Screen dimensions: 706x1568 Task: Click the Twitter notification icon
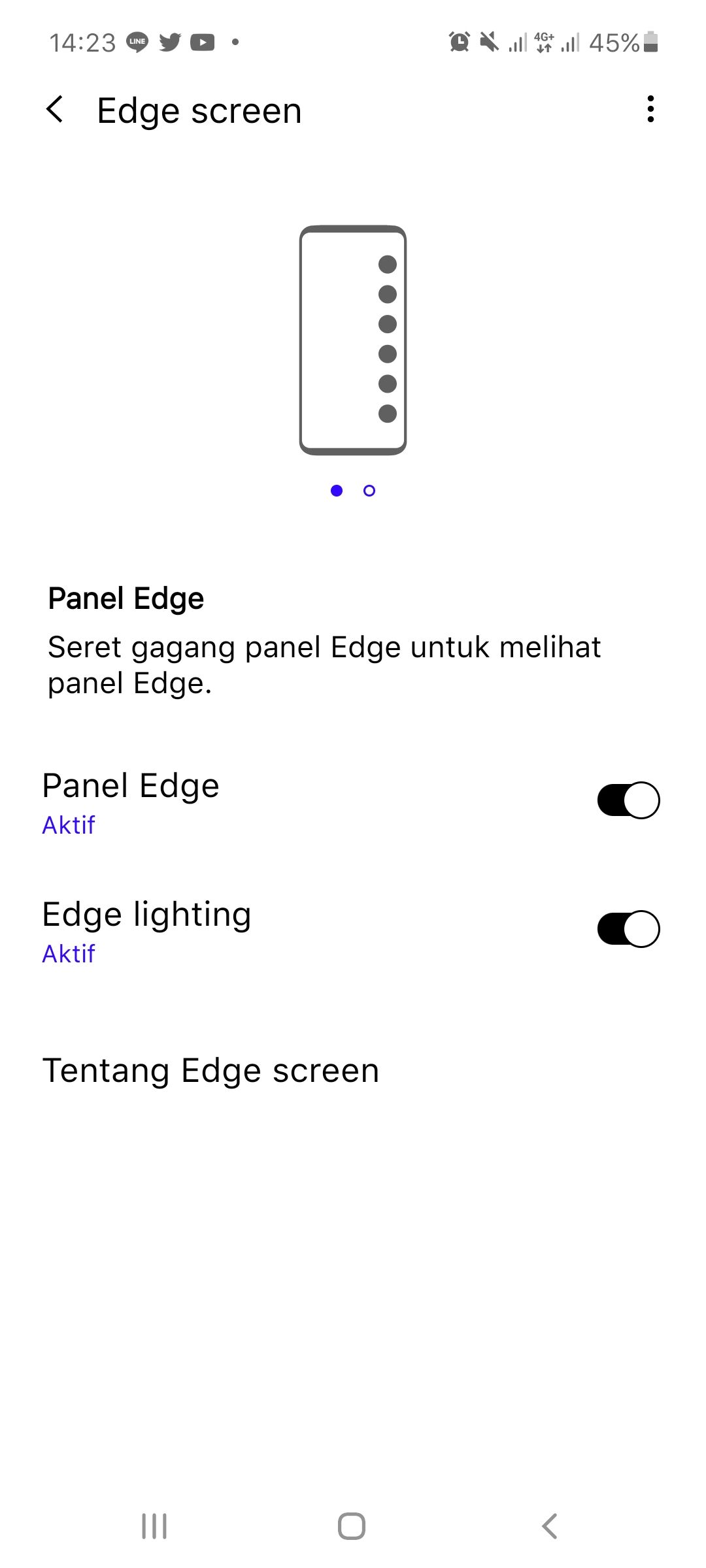171,42
